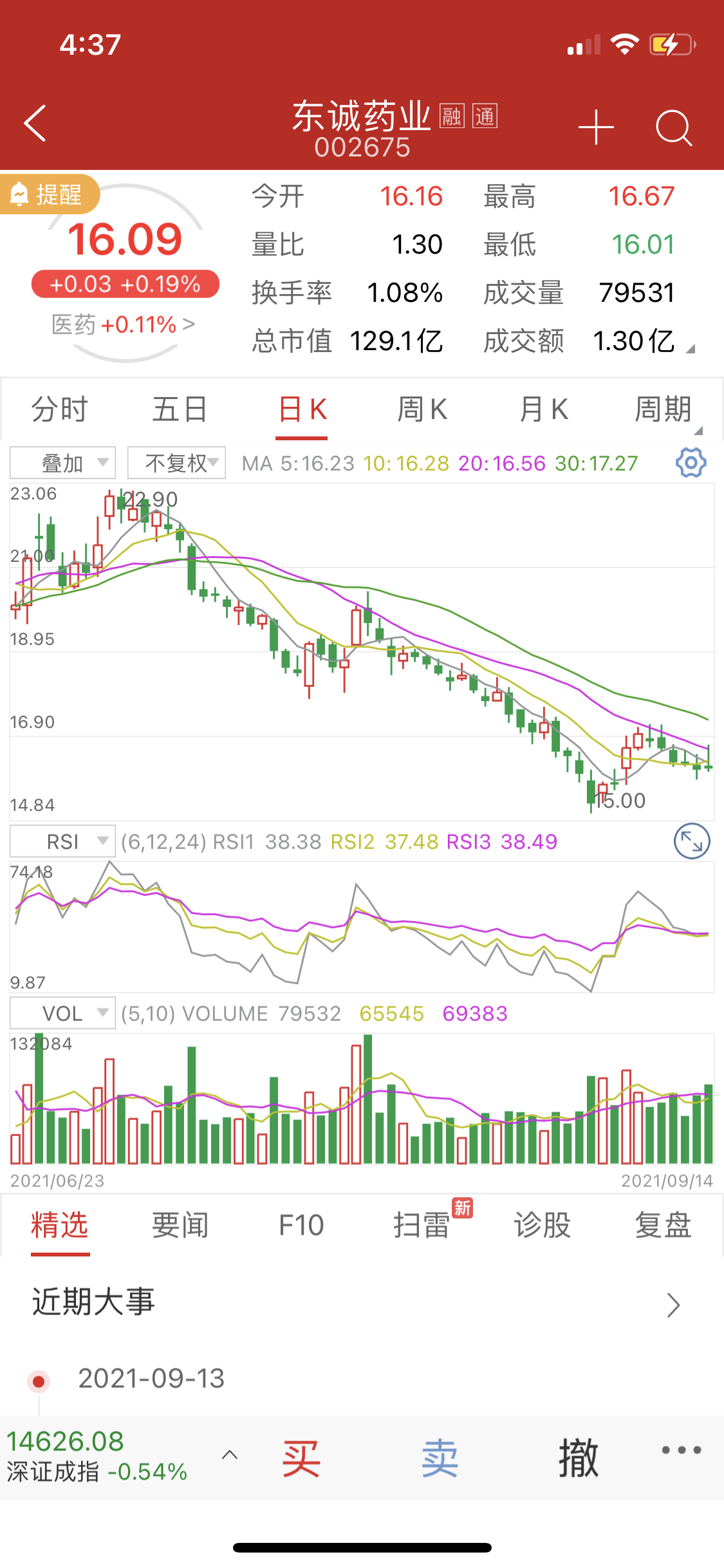Expand chart to fullscreen view
724x1568 pixels.
(692, 841)
